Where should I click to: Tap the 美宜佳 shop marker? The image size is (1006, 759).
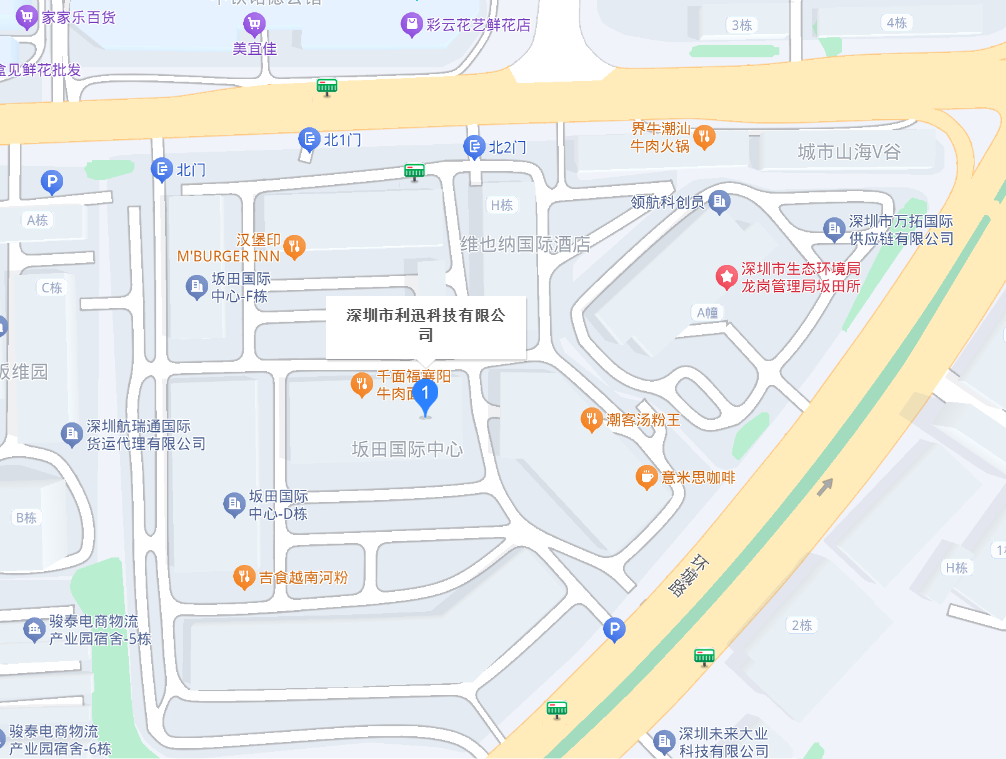(255, 25)
